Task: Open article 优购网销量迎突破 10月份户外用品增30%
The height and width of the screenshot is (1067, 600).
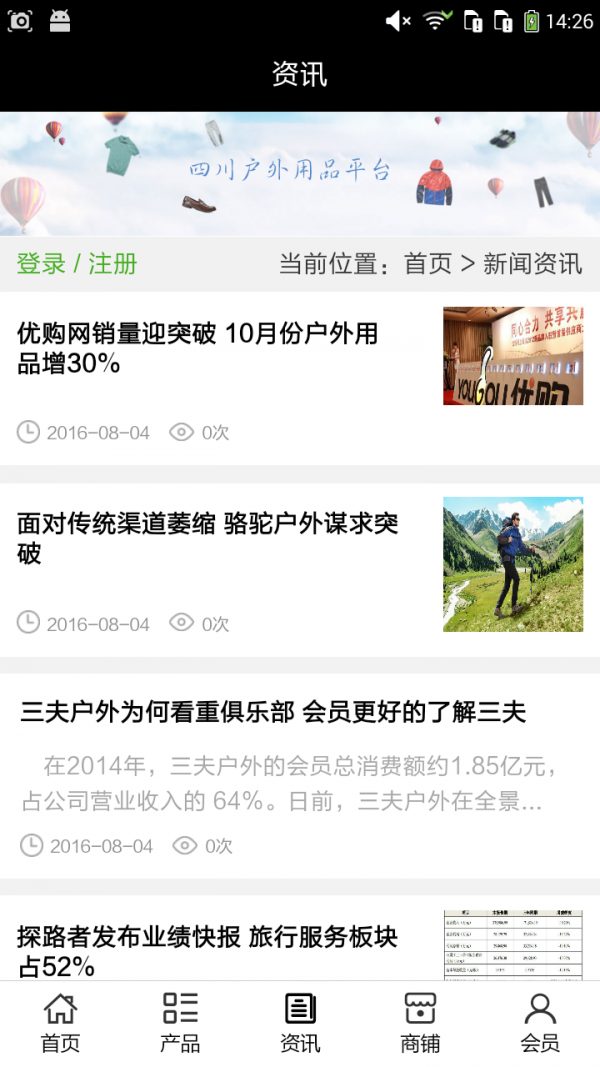Action: tap(198, 348)
